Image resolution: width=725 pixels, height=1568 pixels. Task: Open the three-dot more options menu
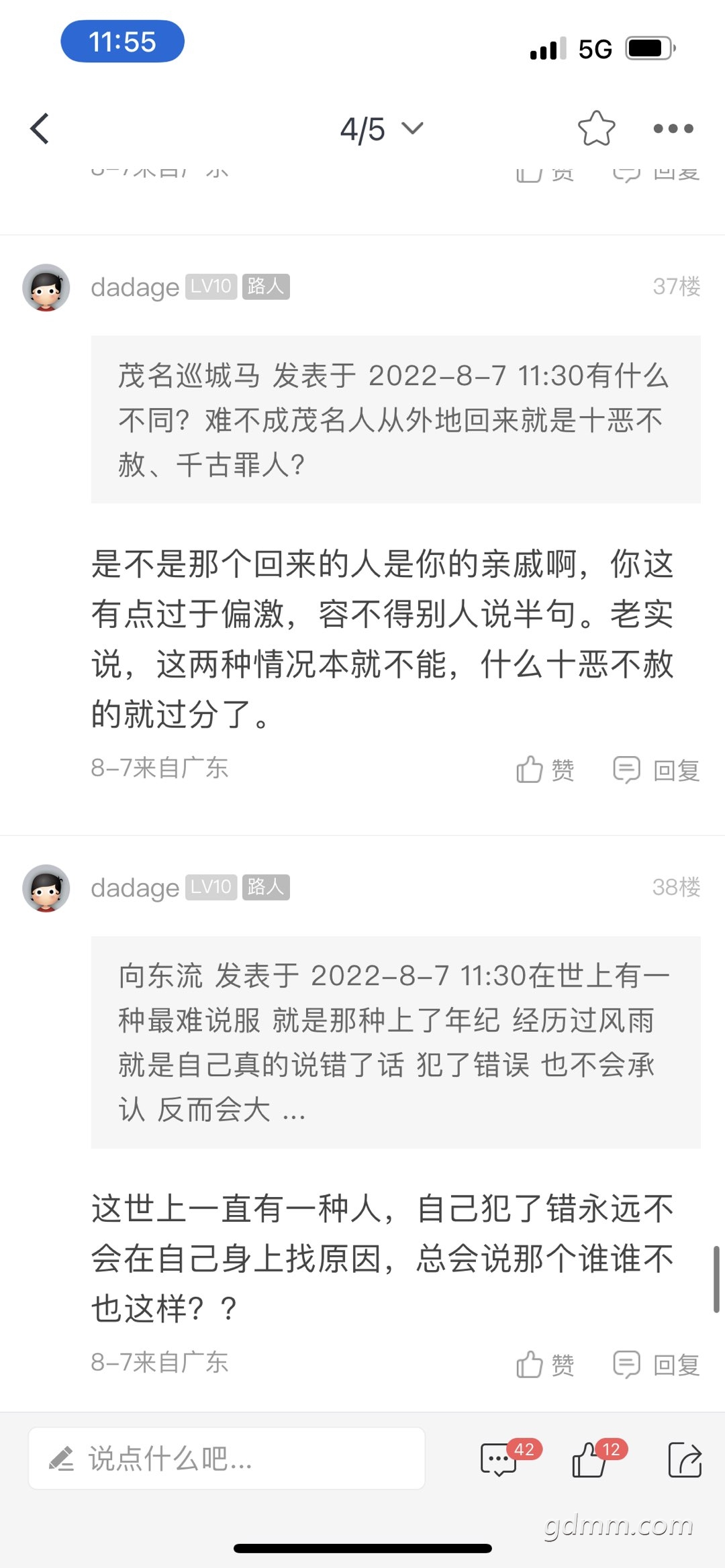click(673, 128)
